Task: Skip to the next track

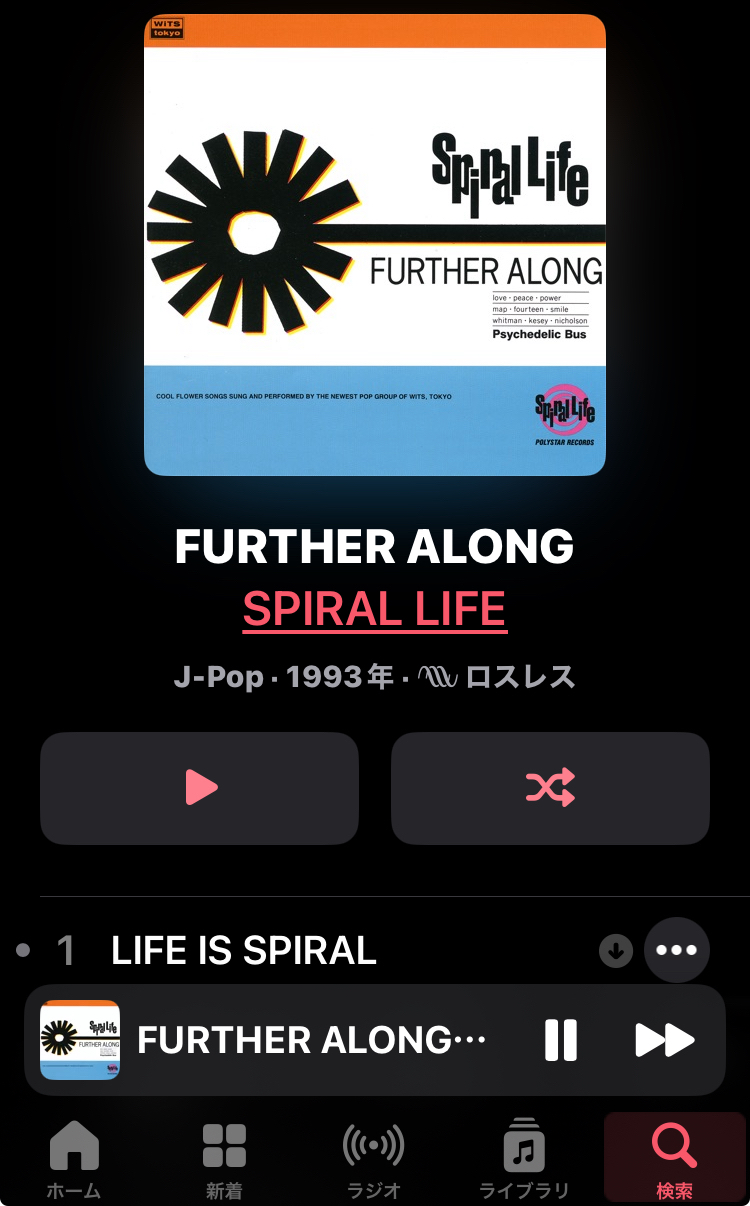Action: click(664, 1040)
